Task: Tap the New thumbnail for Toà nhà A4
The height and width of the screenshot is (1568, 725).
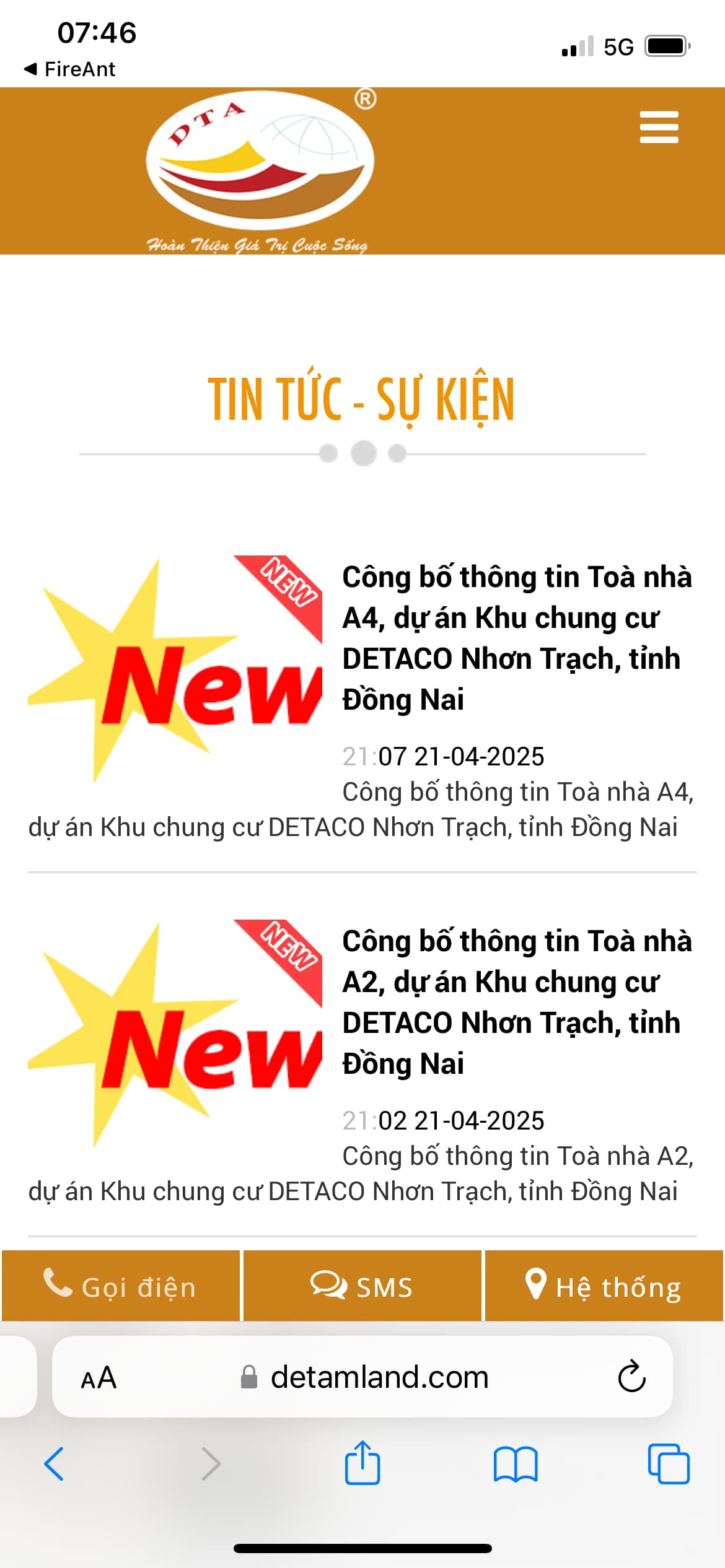Action: [x=175, y=670]
